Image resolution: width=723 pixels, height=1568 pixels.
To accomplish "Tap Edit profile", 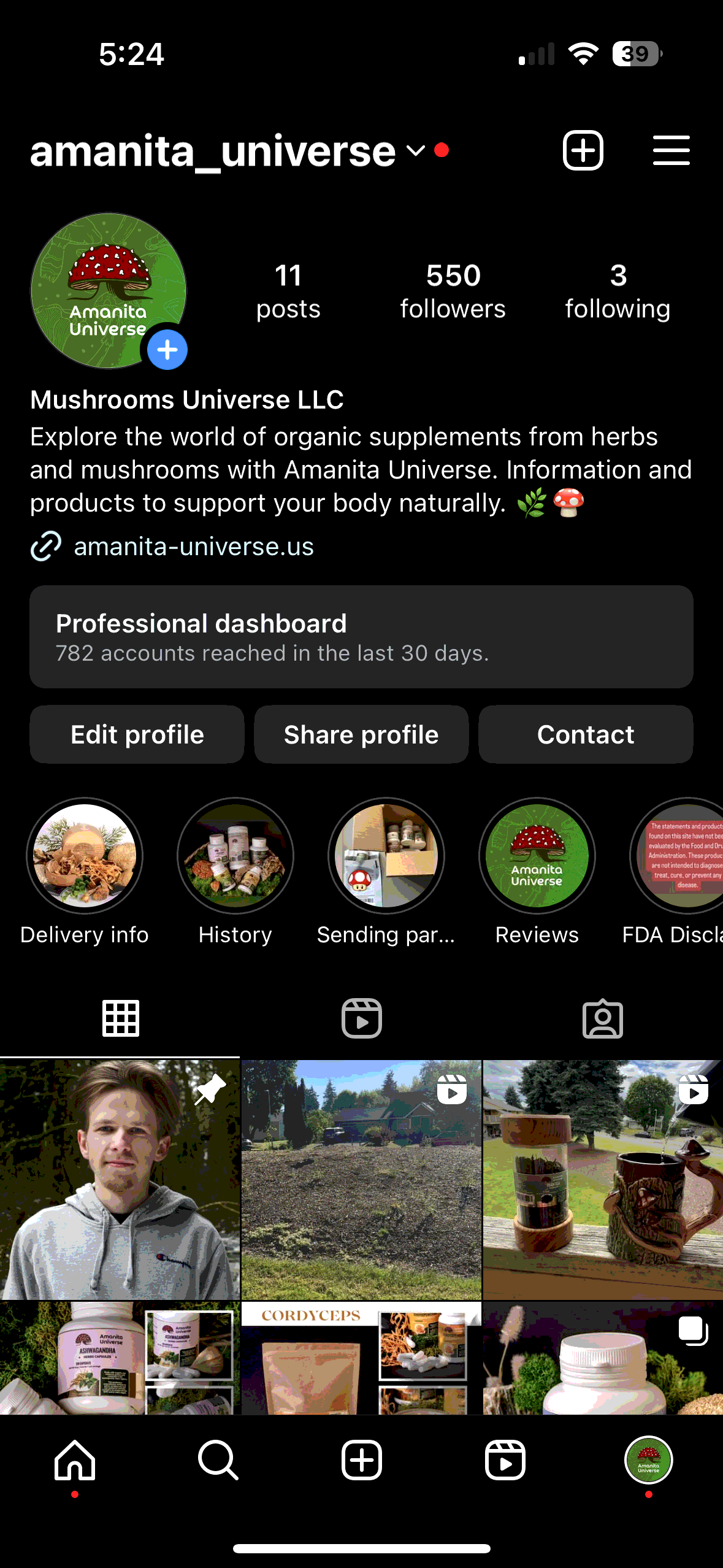I will [x=137, y=734].
